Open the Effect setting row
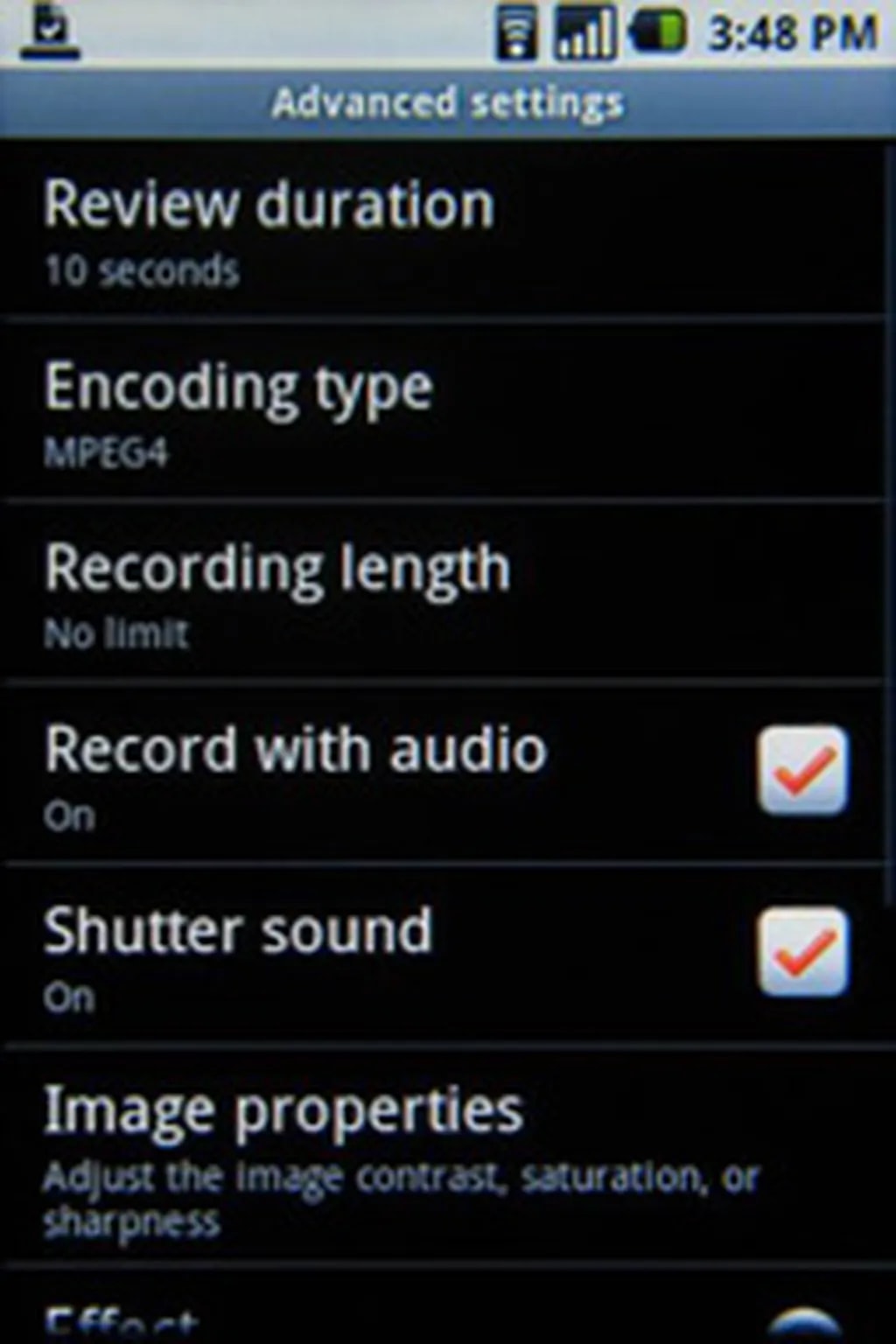 350,1319
